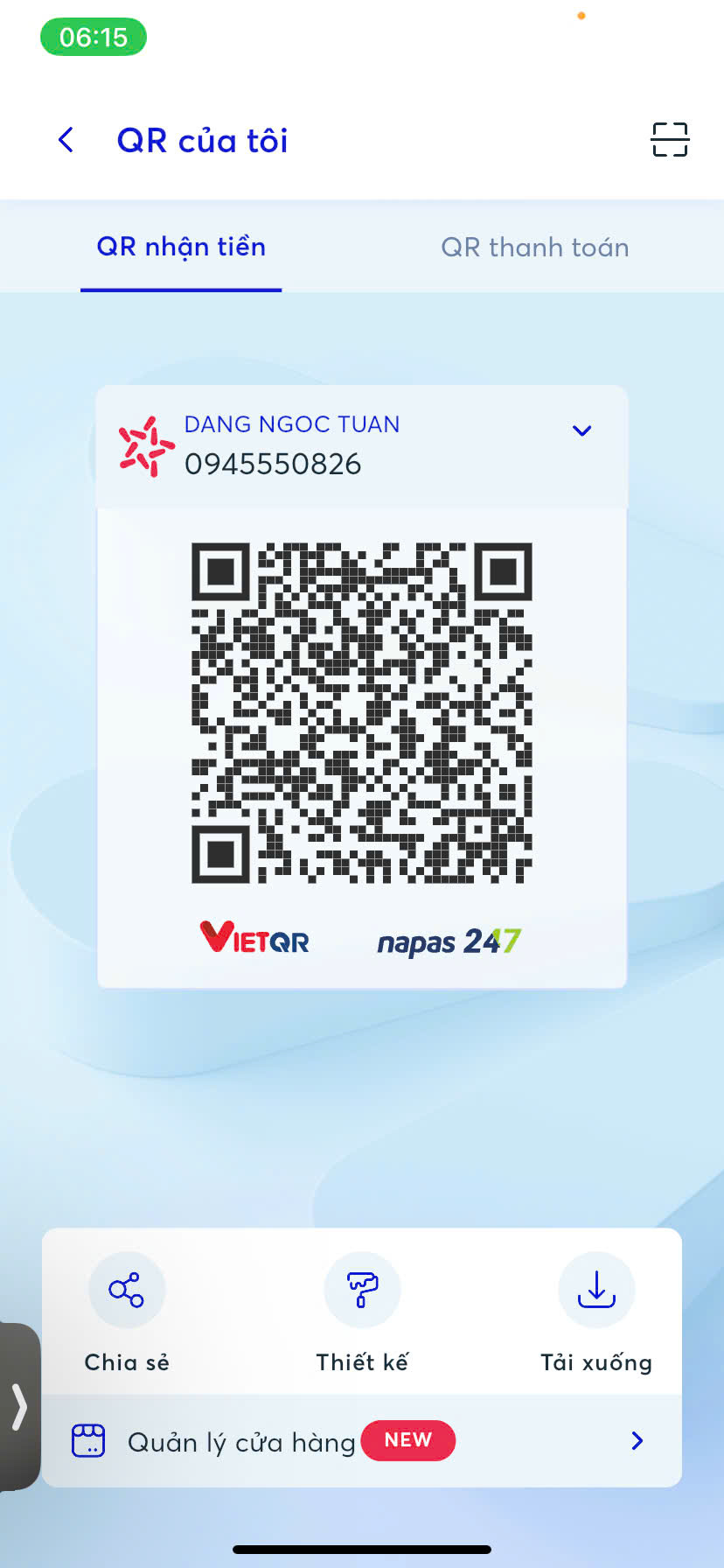Open the QR scanner icon
Viewport: 724px width, 1568px height.
(670, 140)
